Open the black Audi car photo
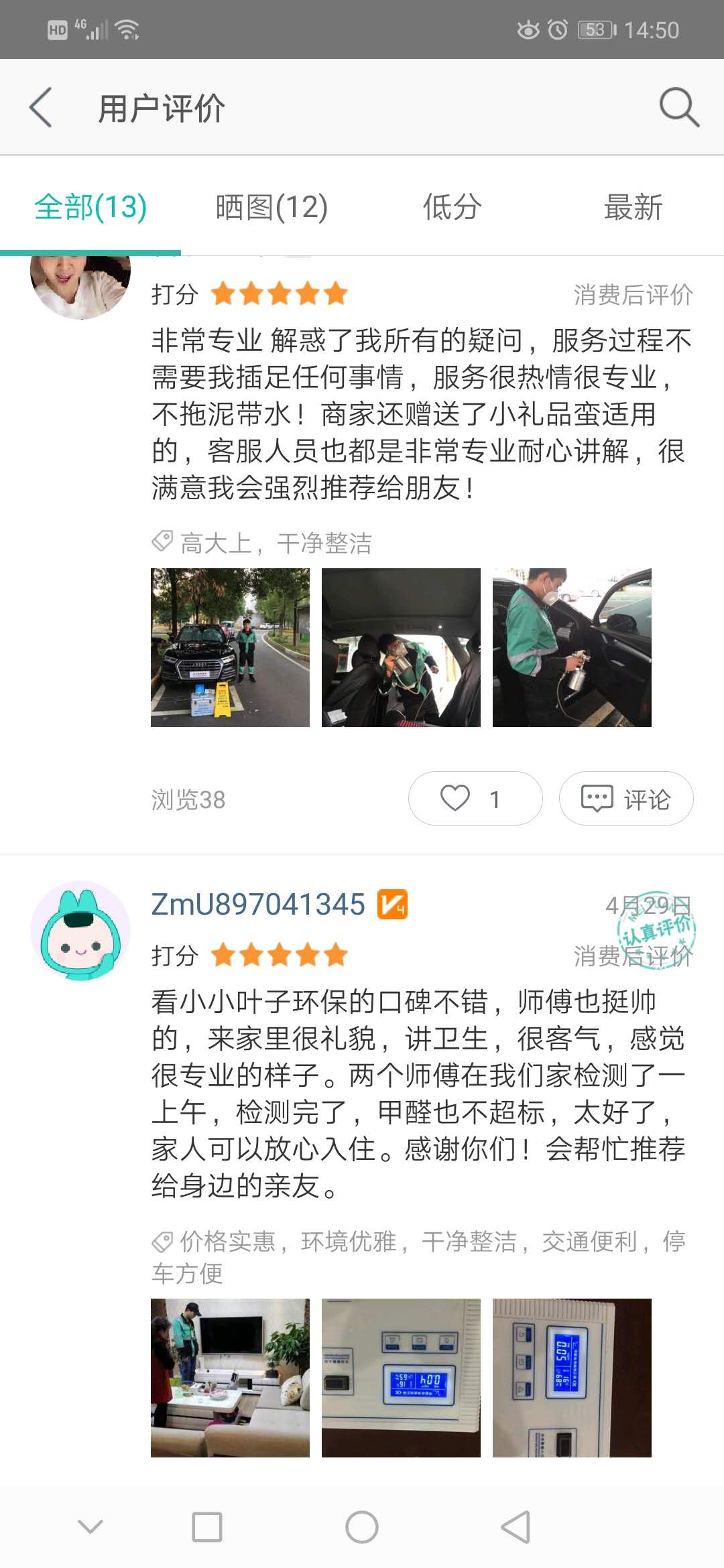The image size is (724, 1568). [x=230, y=647]
